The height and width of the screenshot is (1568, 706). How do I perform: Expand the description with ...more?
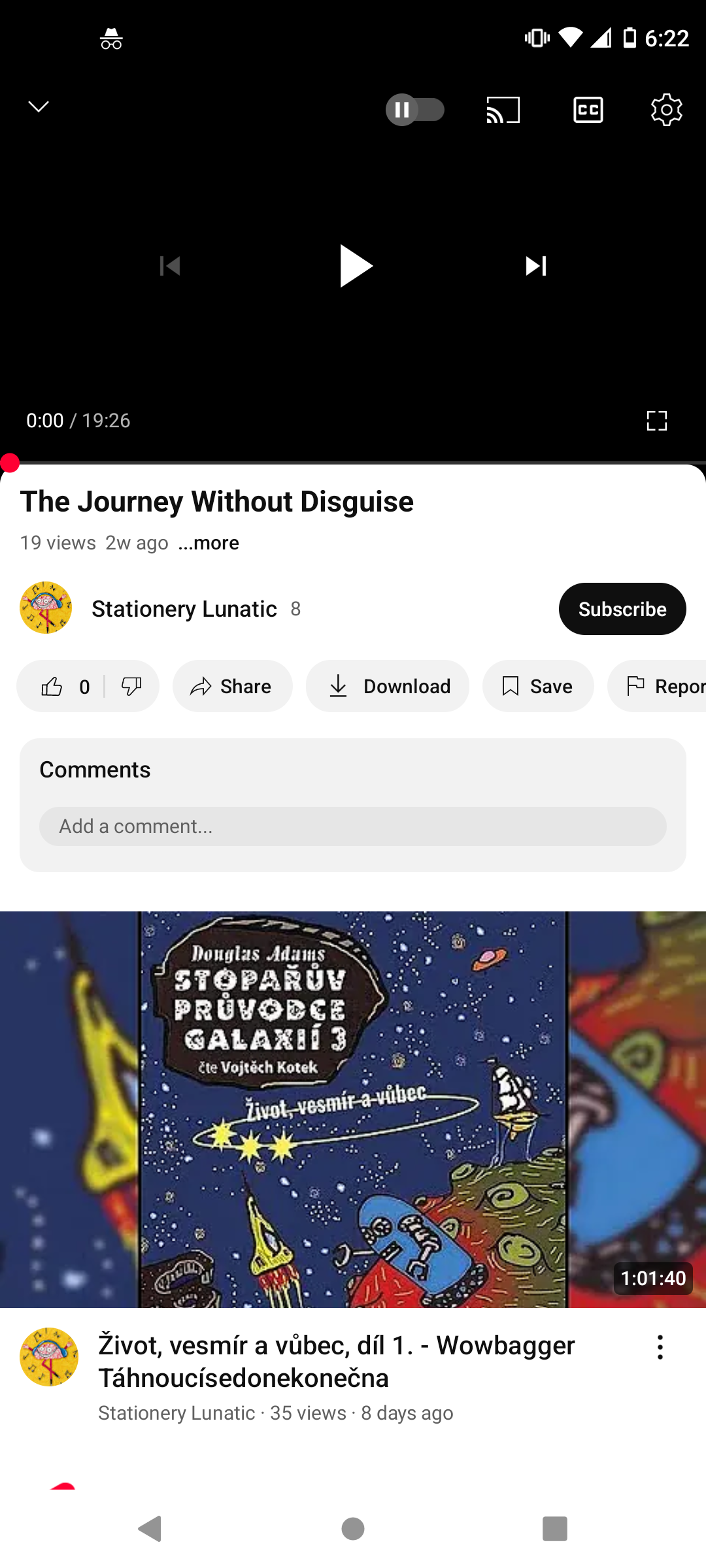pyautogui.click(x=209, y=543)
